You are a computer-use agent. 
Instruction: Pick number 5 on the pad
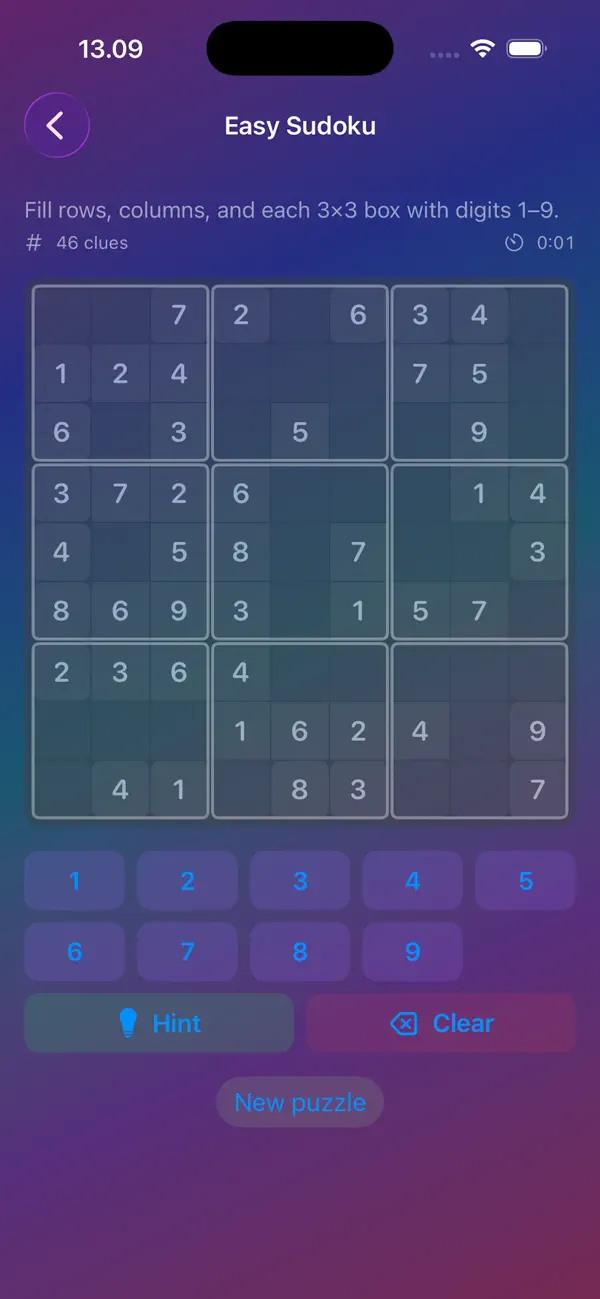[x=526, y=880]
